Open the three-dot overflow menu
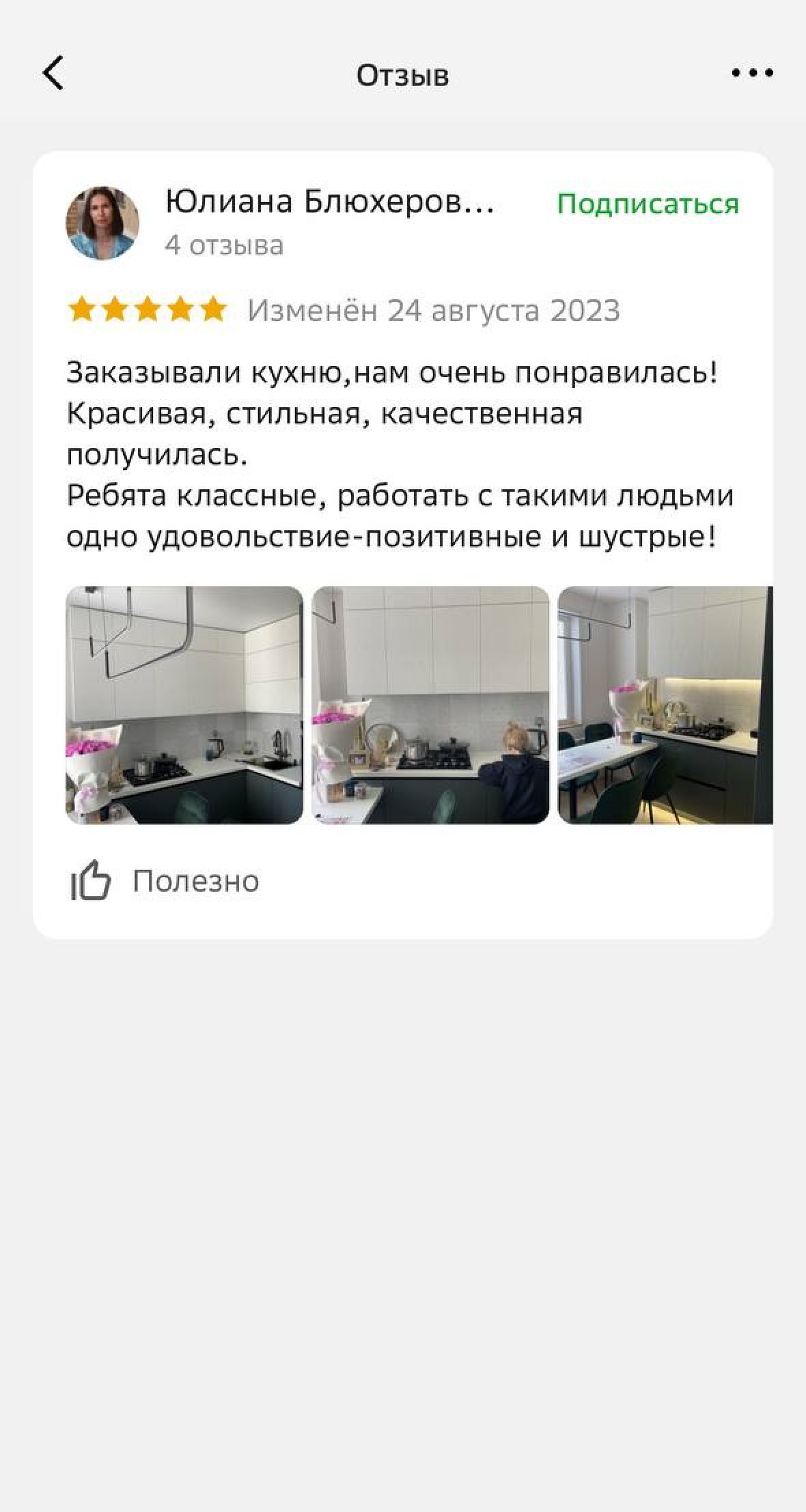The image size is (806, 1512). 752,73
